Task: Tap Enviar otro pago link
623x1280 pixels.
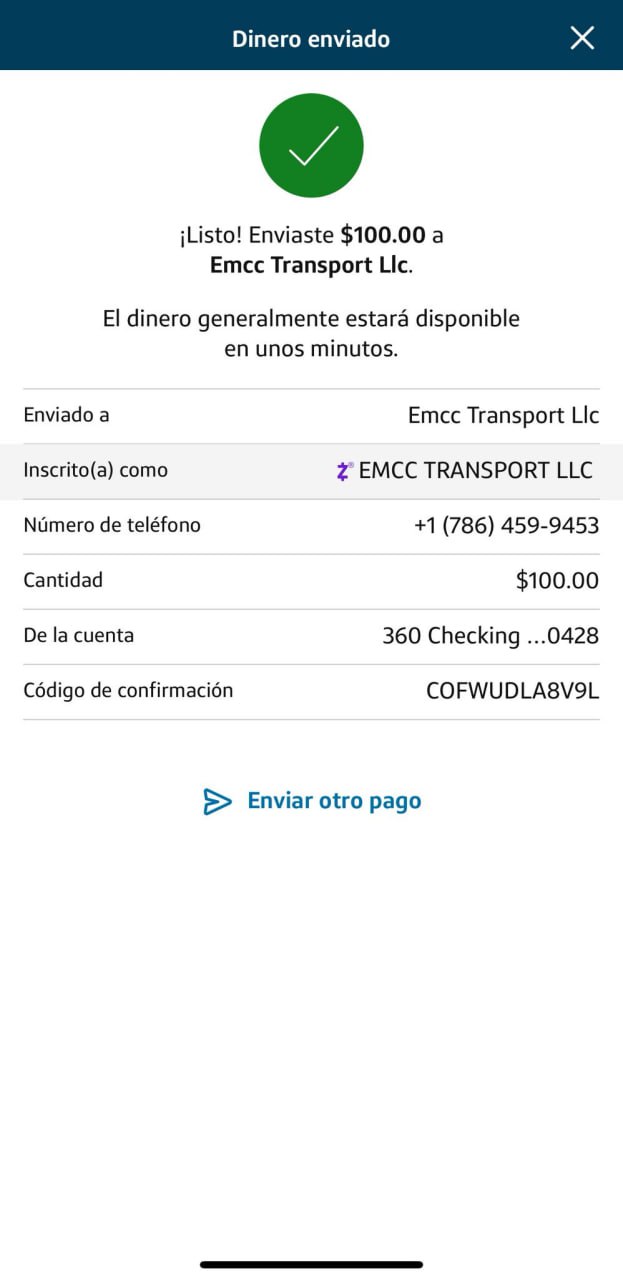Action: 312,801
